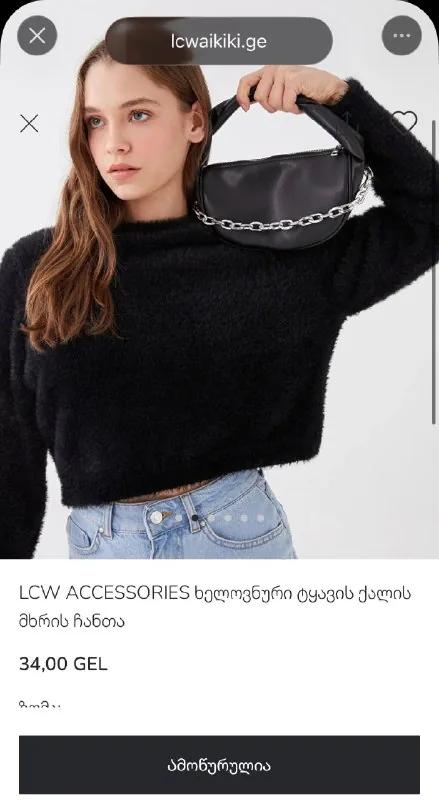
Task: Tap the photo carousel page indicator dots
Action: [220, 518]
